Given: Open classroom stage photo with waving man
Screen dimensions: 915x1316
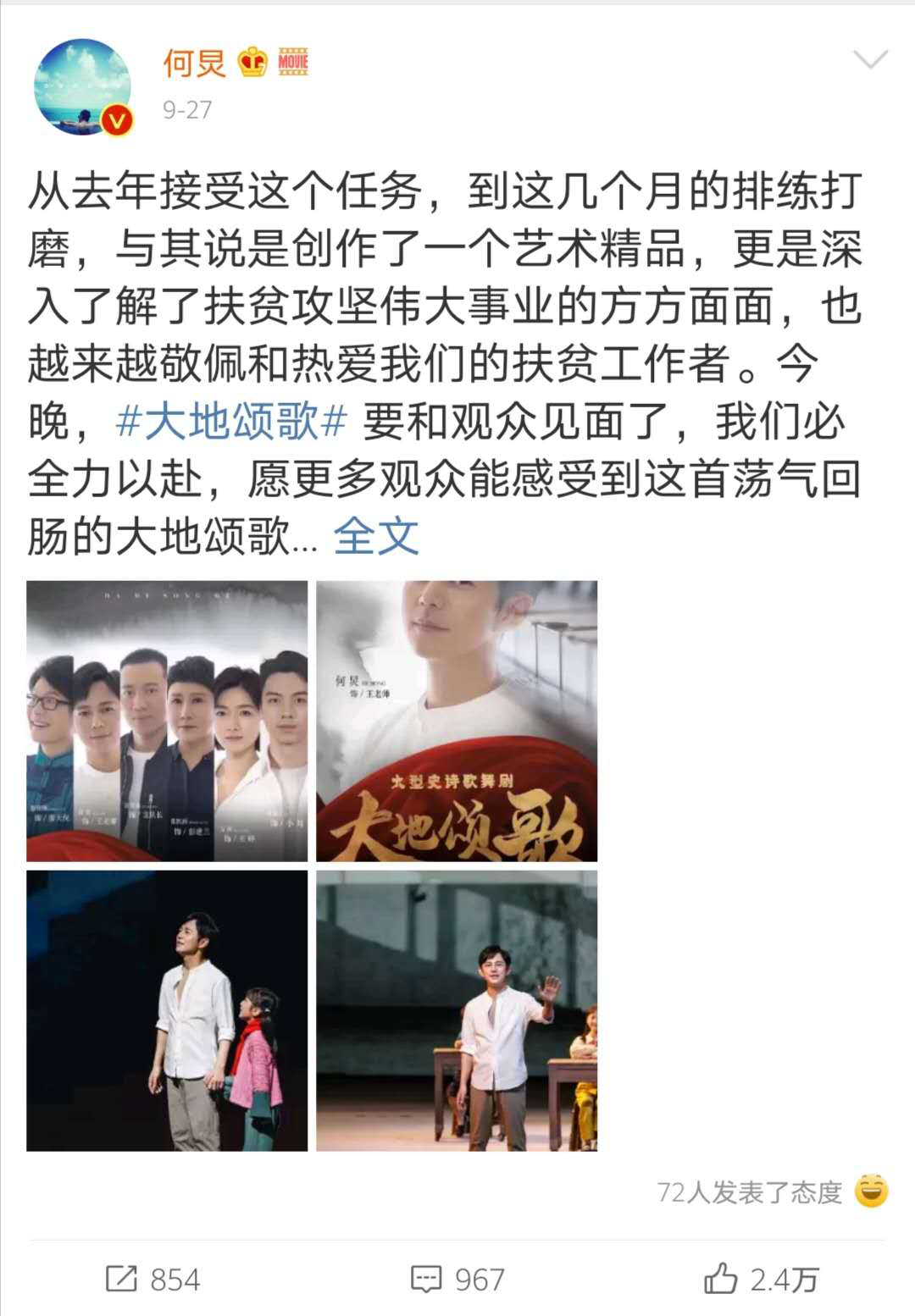Looking at the screenshot, I should [x=457, y=1011].
